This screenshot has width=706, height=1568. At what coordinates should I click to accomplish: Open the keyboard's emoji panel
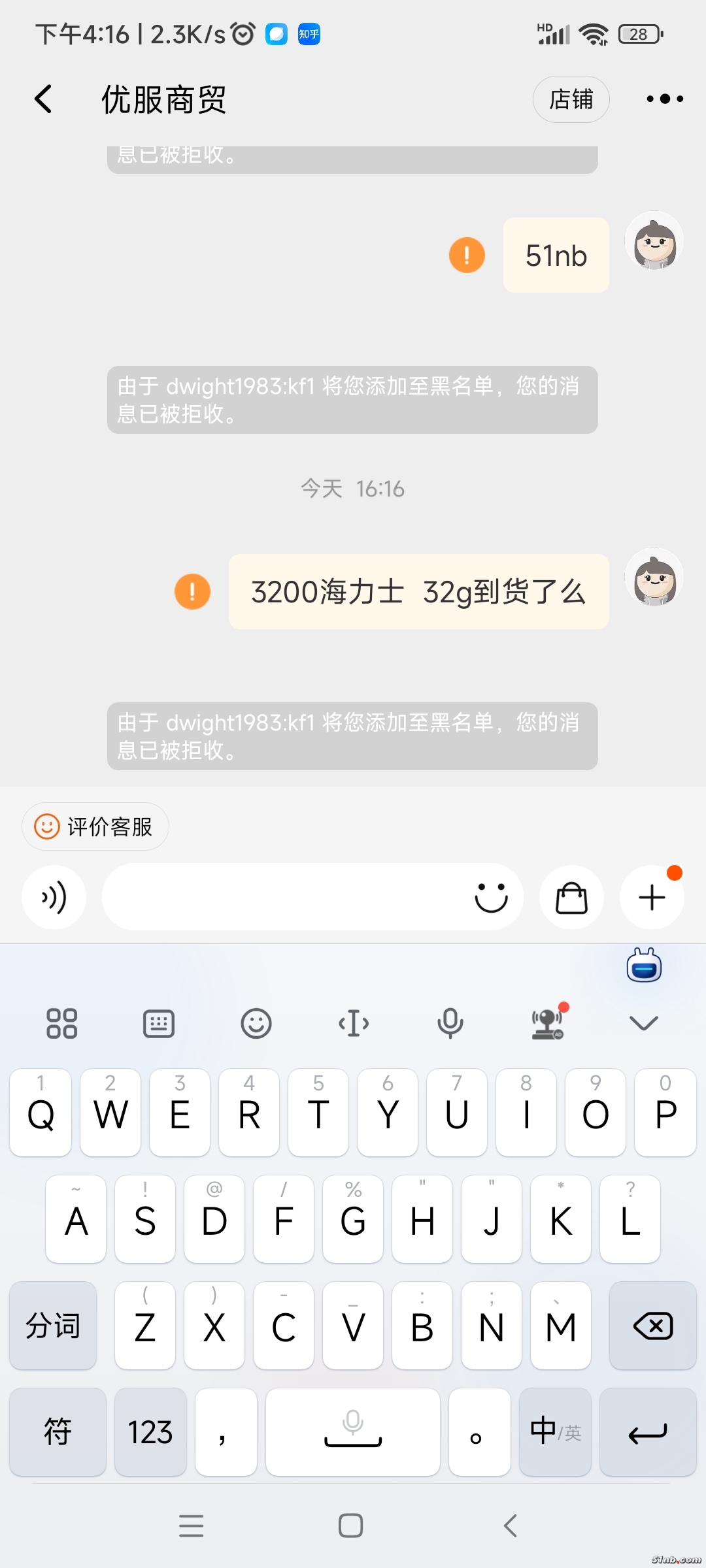(256, 1023)
